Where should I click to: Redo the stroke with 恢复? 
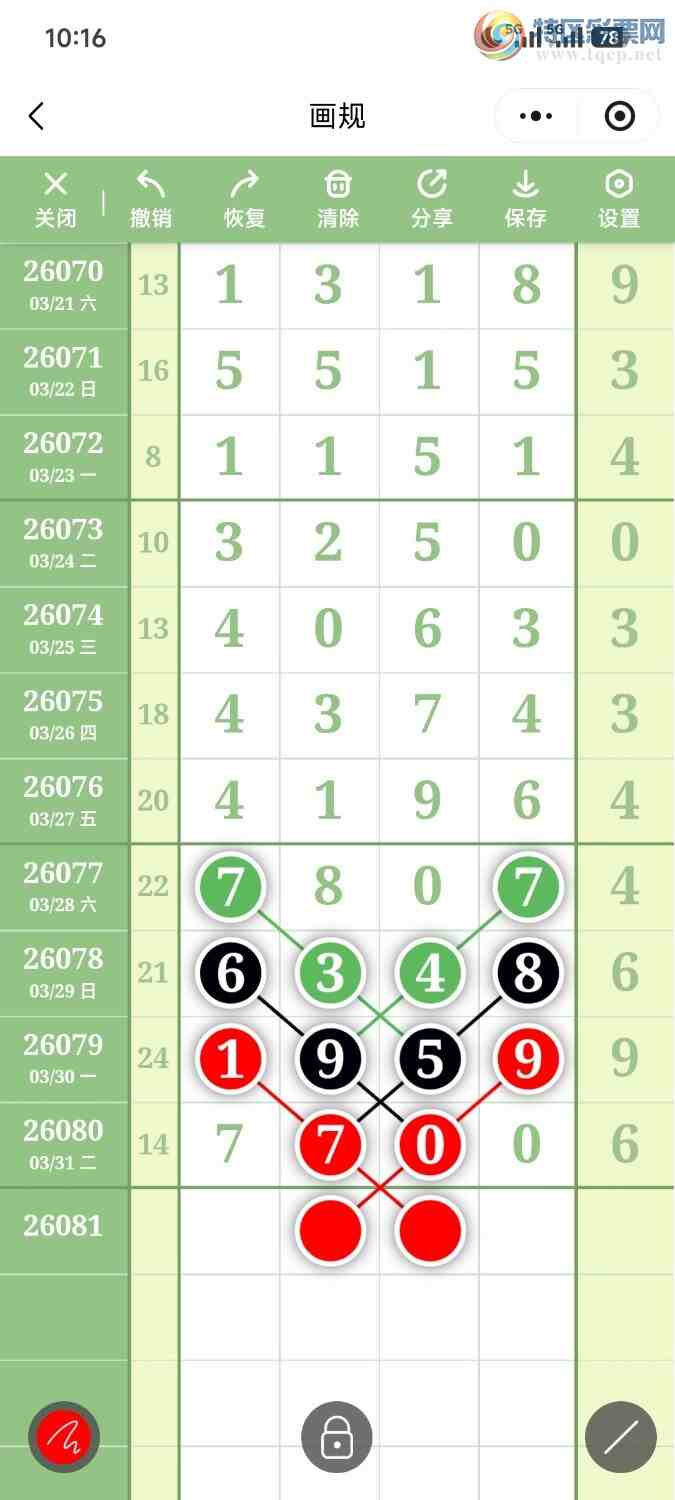click(244, 198)
